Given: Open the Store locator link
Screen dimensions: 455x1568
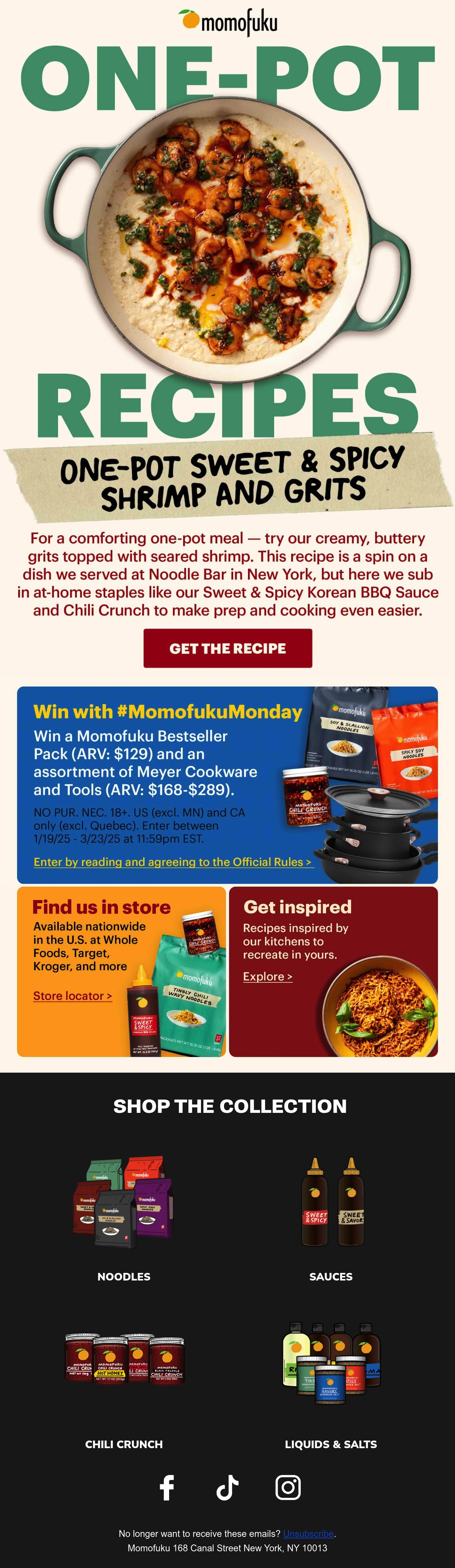Looking at the screenshot, I should pos(72,996).
